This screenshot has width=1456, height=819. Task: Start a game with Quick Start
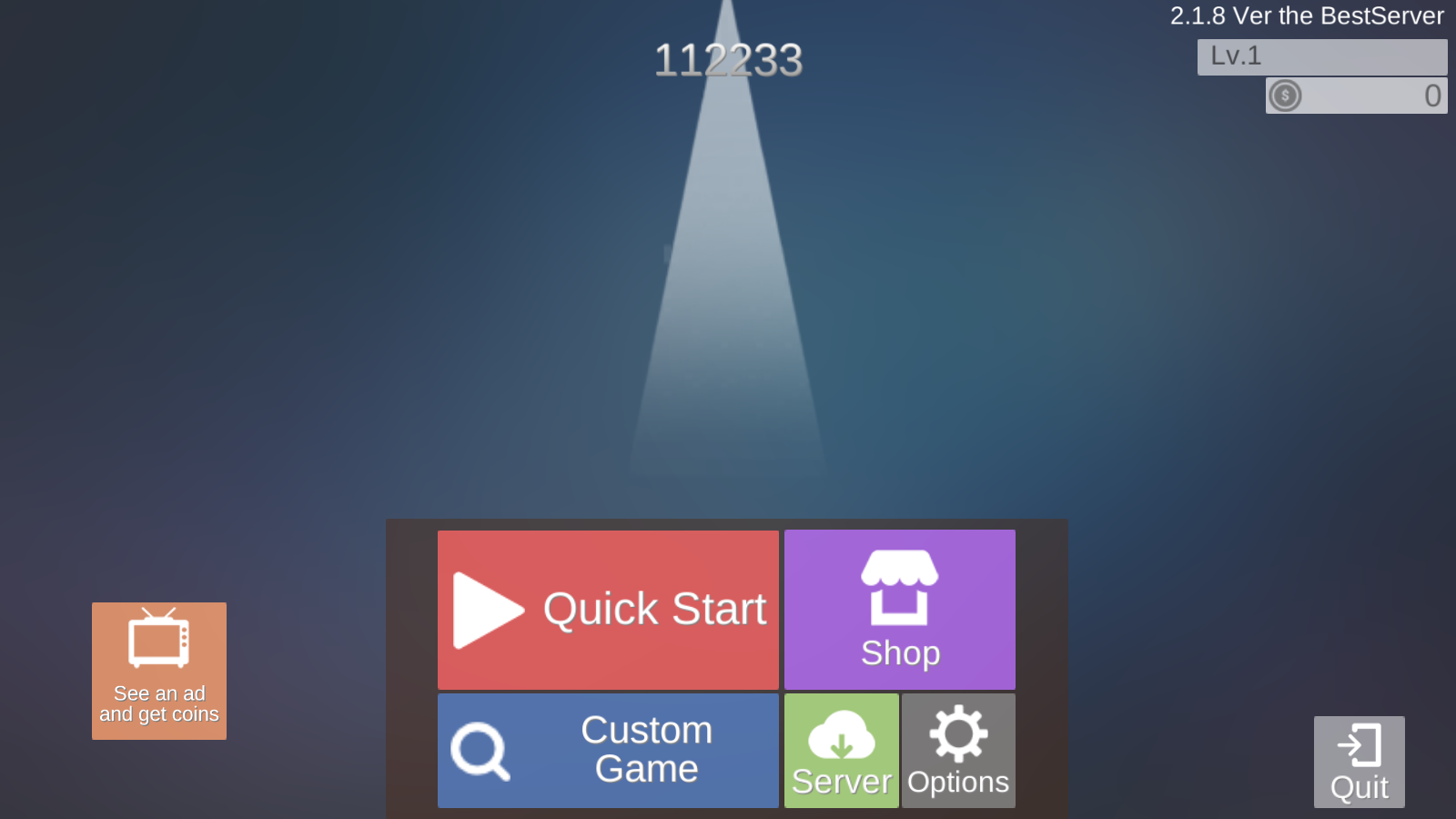608,610
